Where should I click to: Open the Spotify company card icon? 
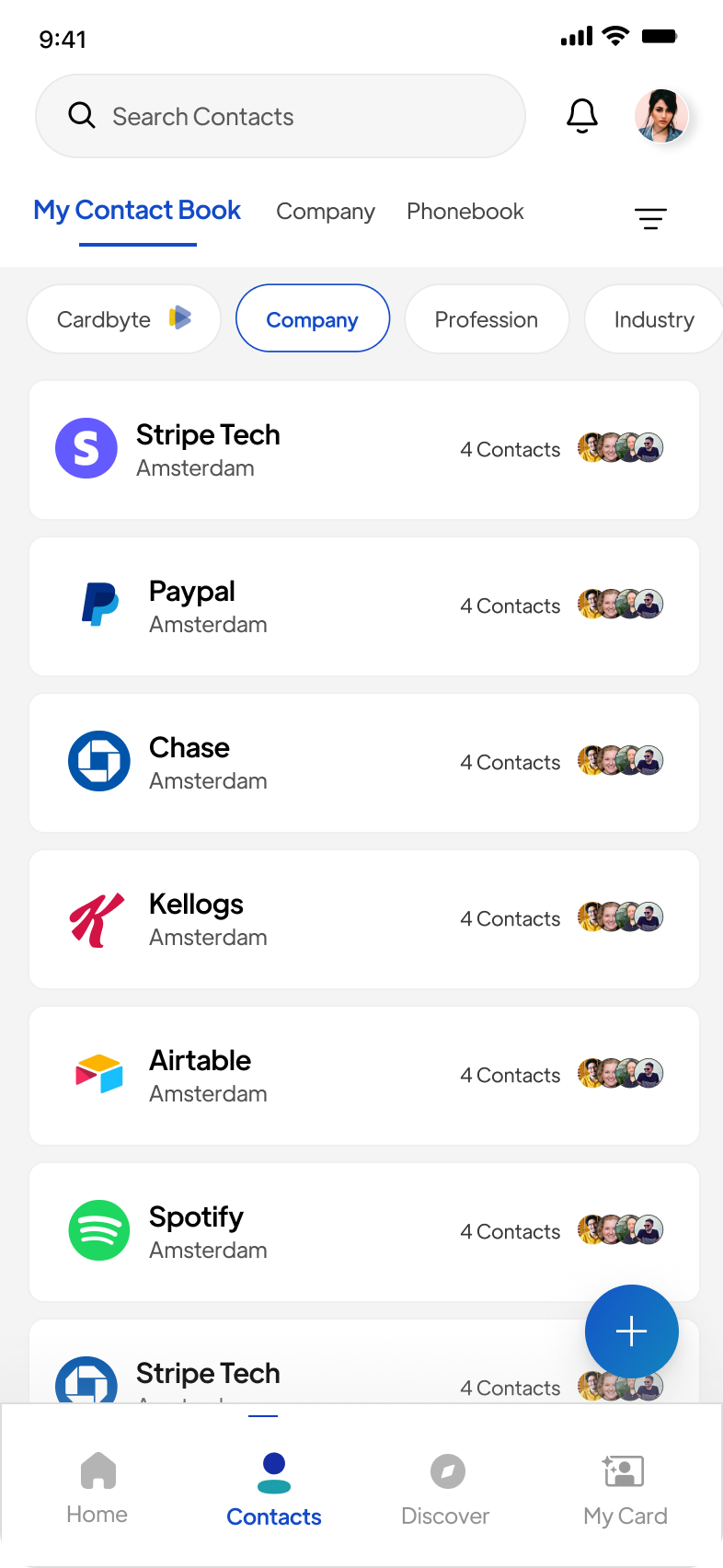coord(98,1229)
